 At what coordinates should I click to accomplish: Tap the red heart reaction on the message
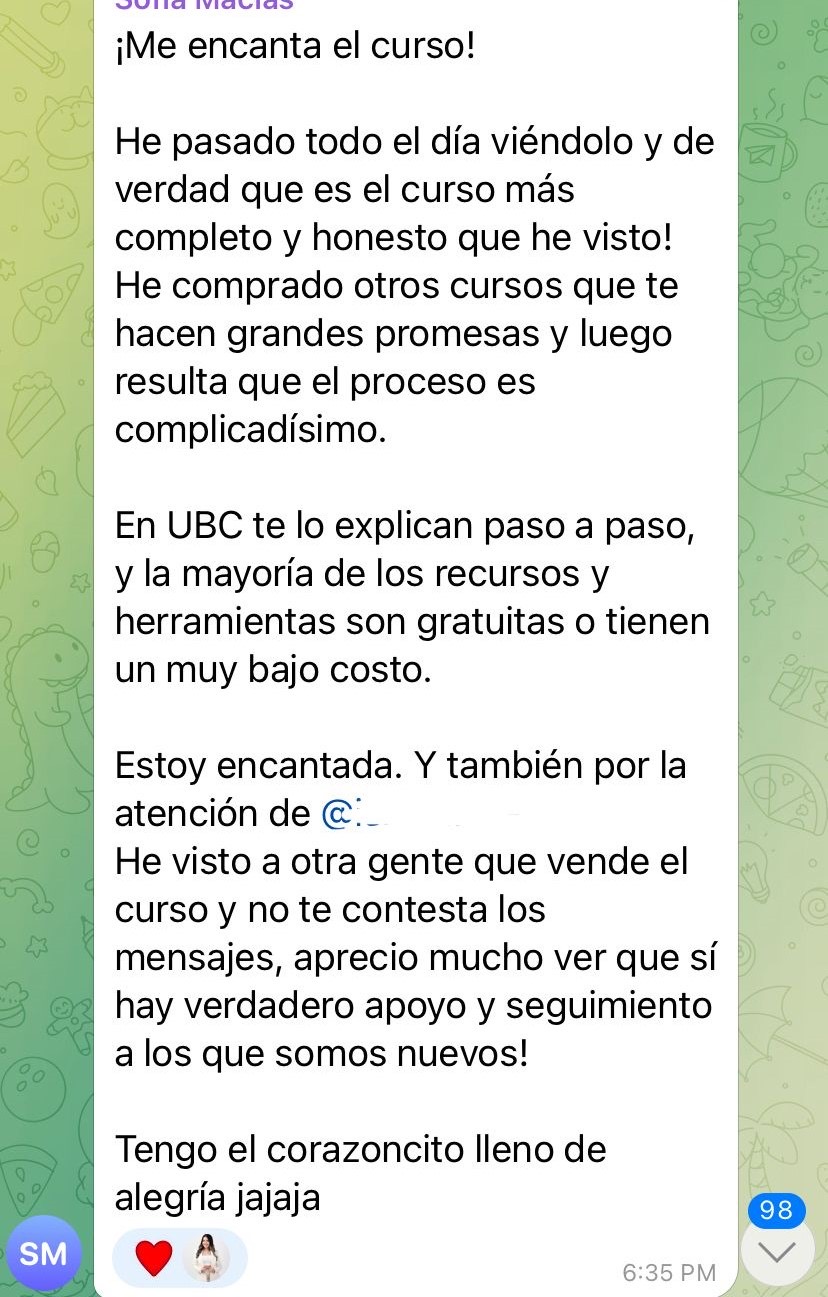(154, 1258)
